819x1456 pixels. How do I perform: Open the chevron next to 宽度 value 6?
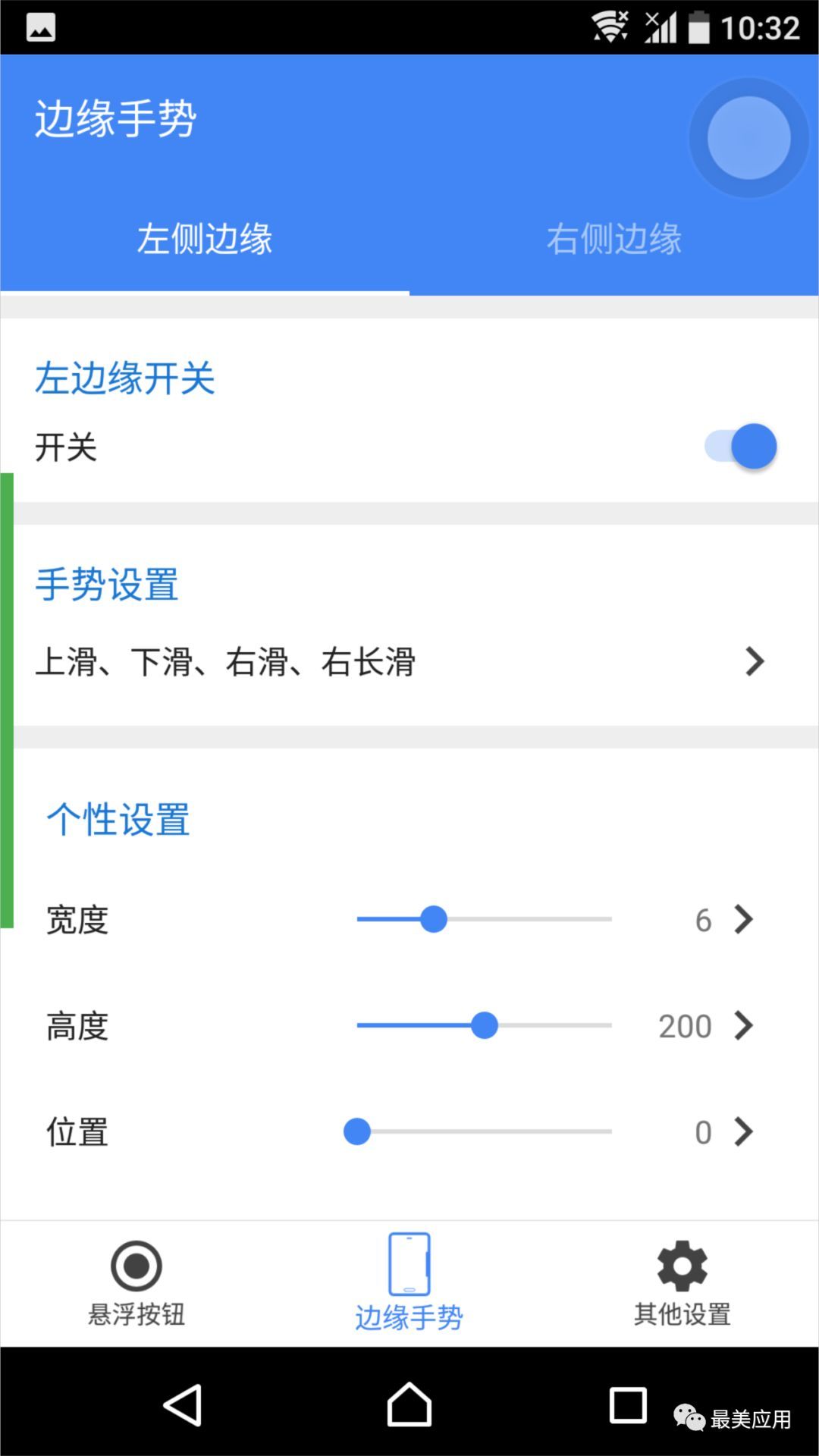pyautogui.click(x=744, y=919)
